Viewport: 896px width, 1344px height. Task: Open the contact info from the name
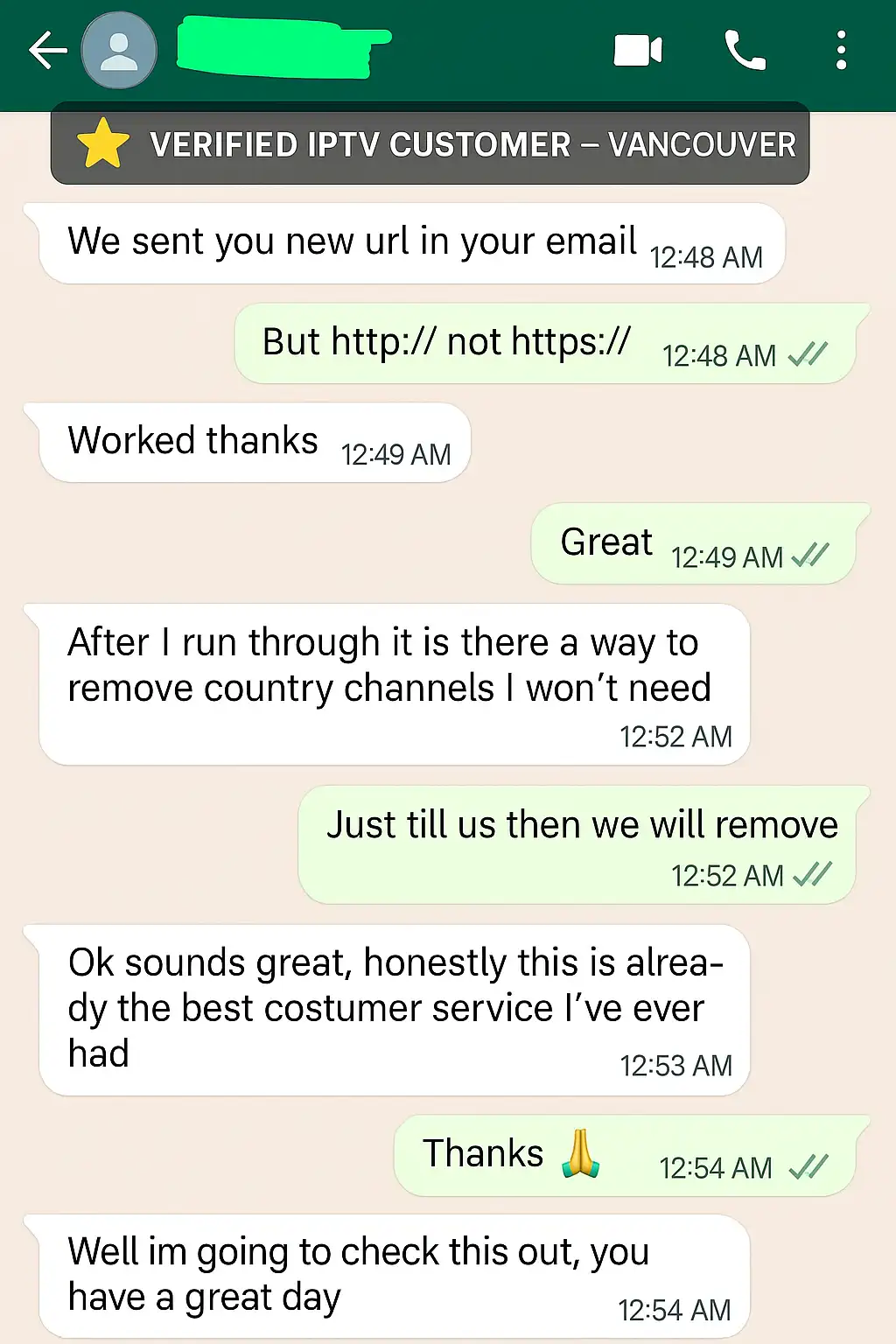coord(280,48)
